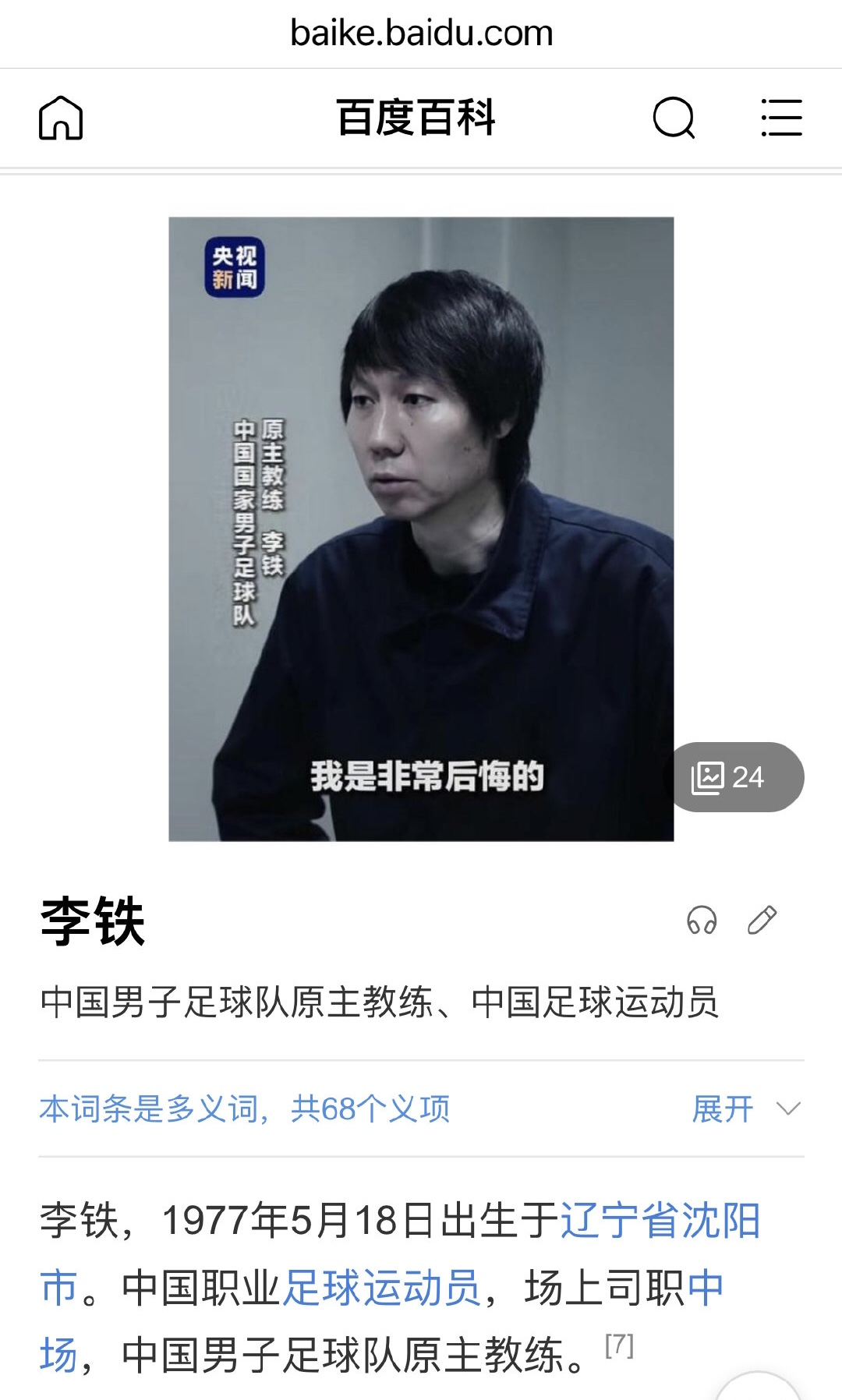Screen dimensions: 842x1400
Task: Edit this entry with pencil icon
Action: (x=762, y=920)
